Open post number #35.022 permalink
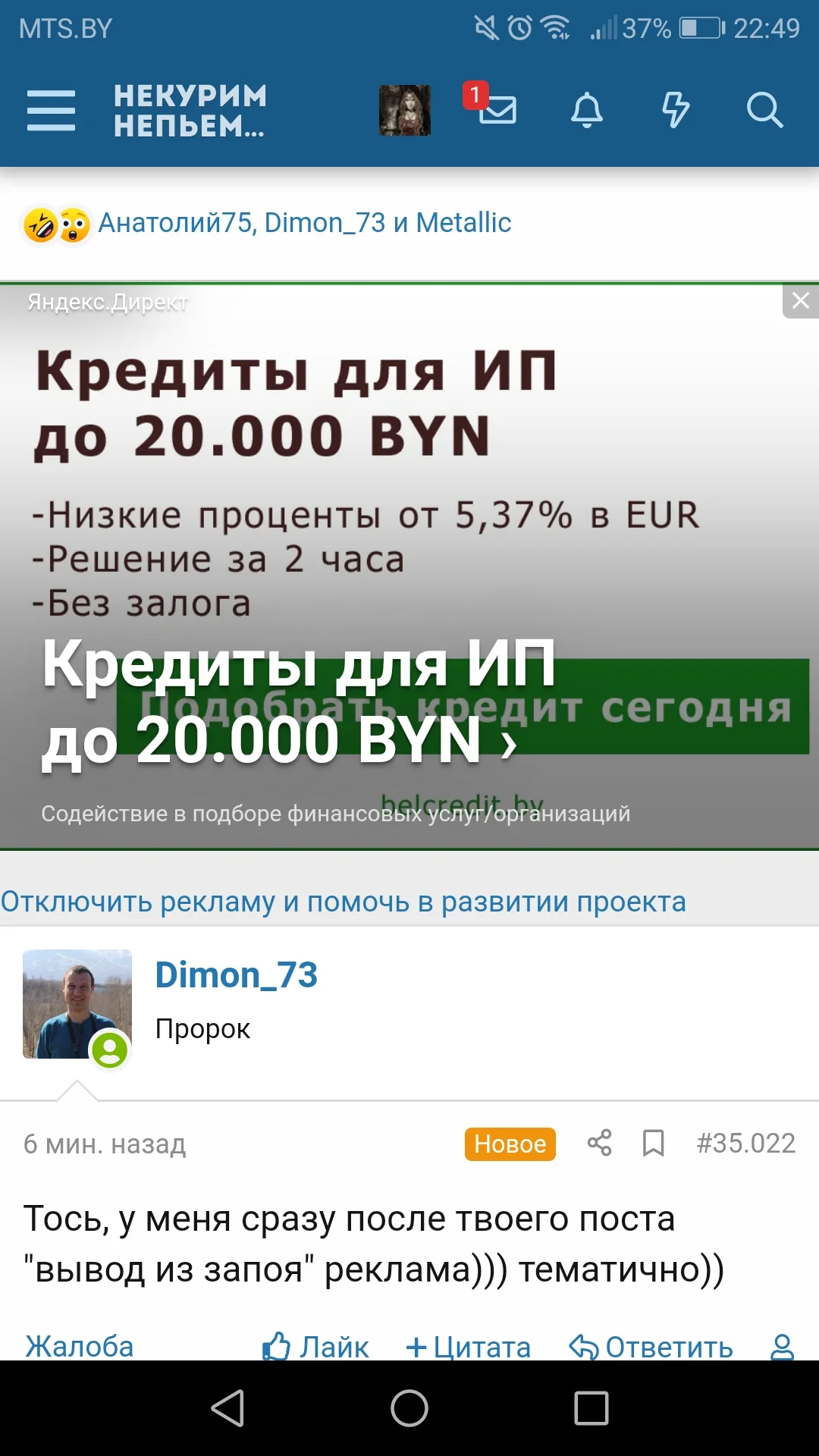Screen dimensions: 819x1456 tap(746, 1144)
